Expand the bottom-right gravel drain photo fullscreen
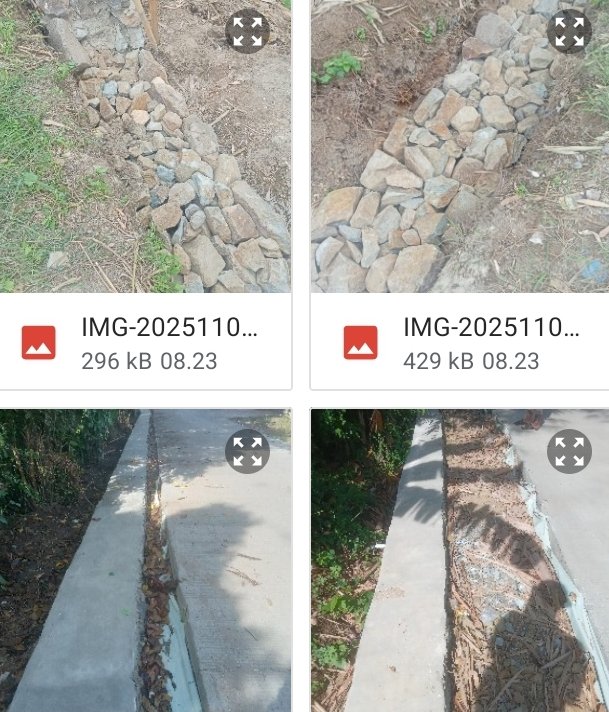The image size is (609, 712). pos(569,452)
